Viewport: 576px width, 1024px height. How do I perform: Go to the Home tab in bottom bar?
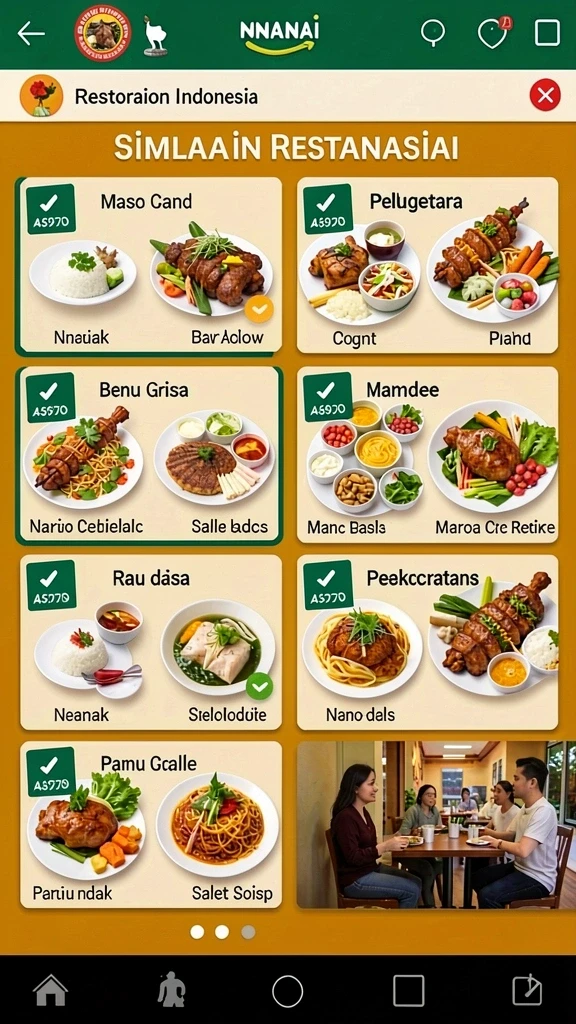pyautogui.click(x=50, y=991)
